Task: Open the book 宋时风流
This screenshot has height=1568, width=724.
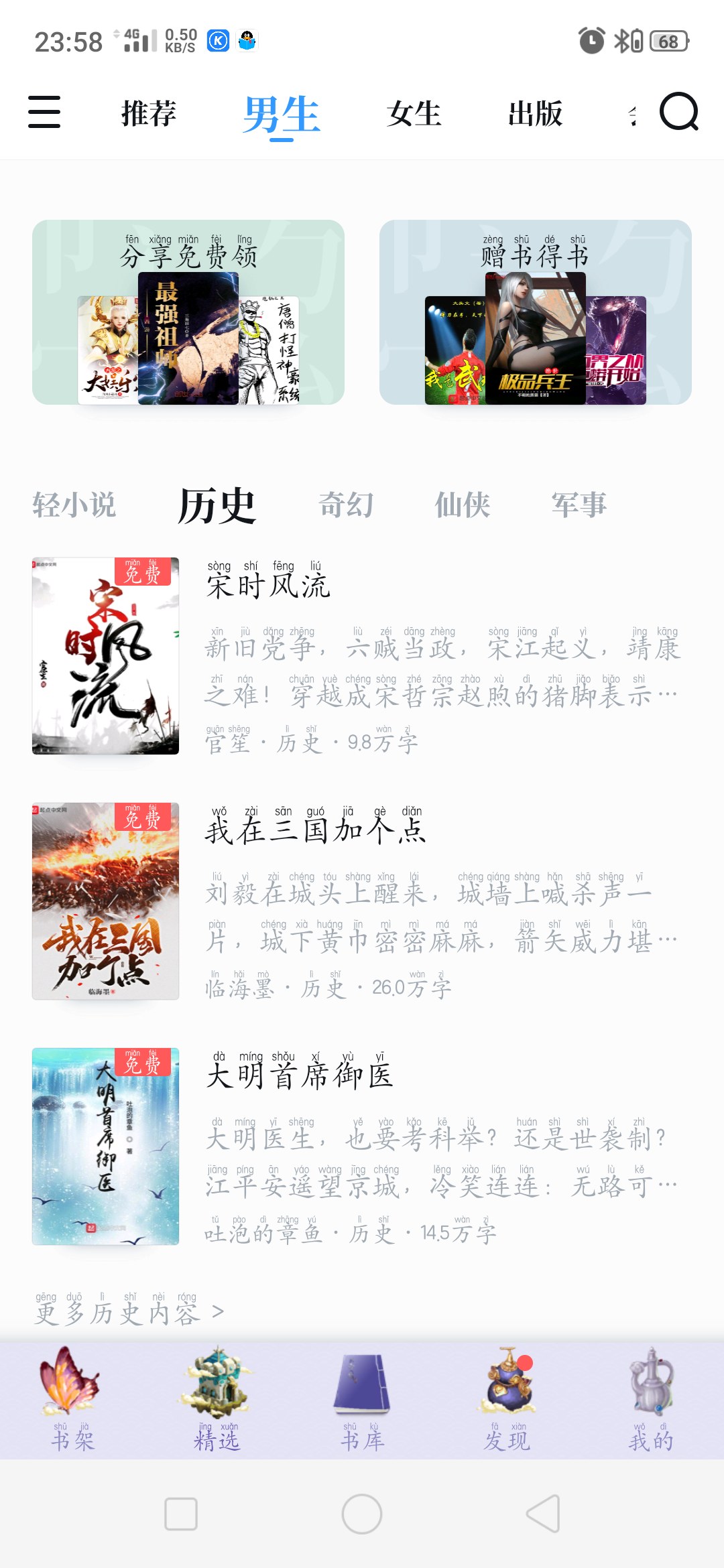Action: click(362, 656)
